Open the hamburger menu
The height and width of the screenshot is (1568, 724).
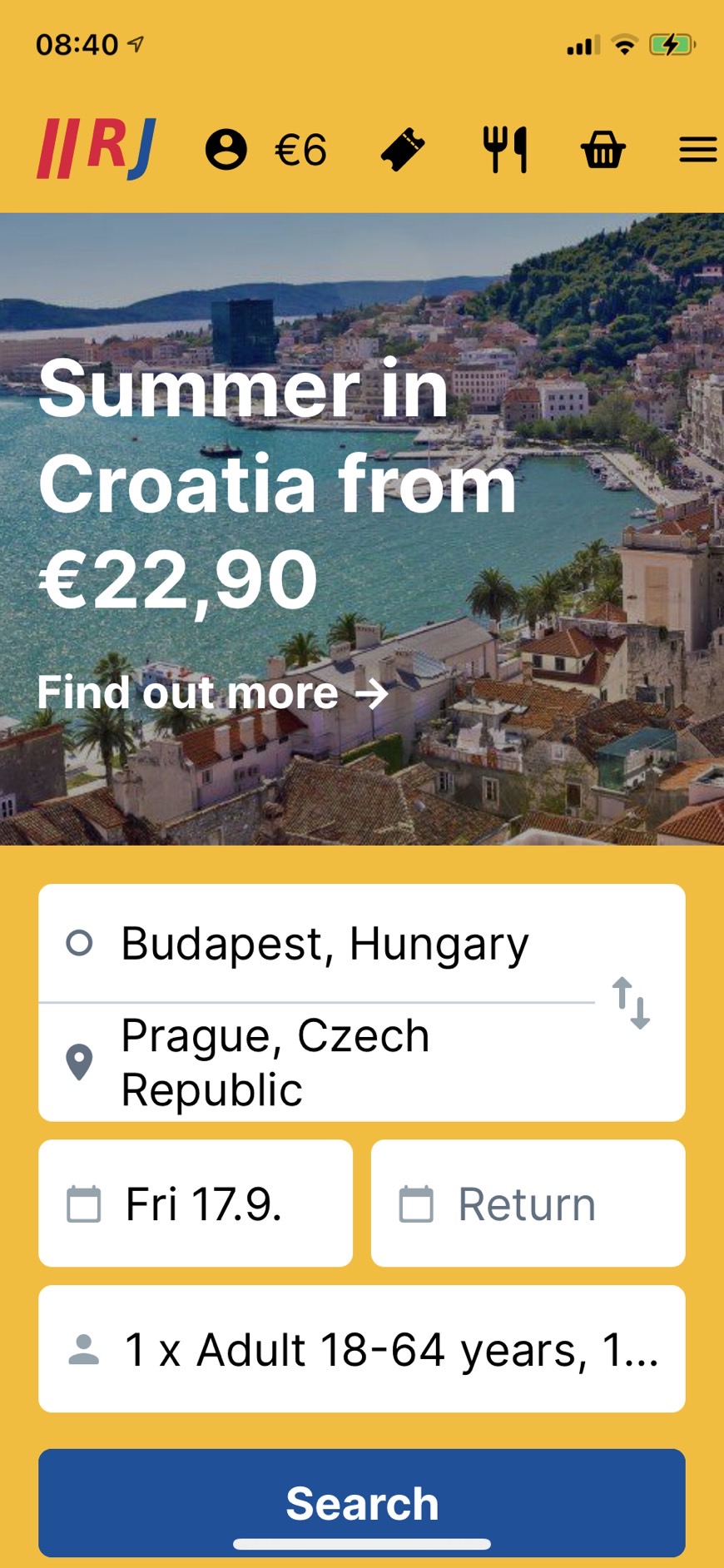click(697, 150)
